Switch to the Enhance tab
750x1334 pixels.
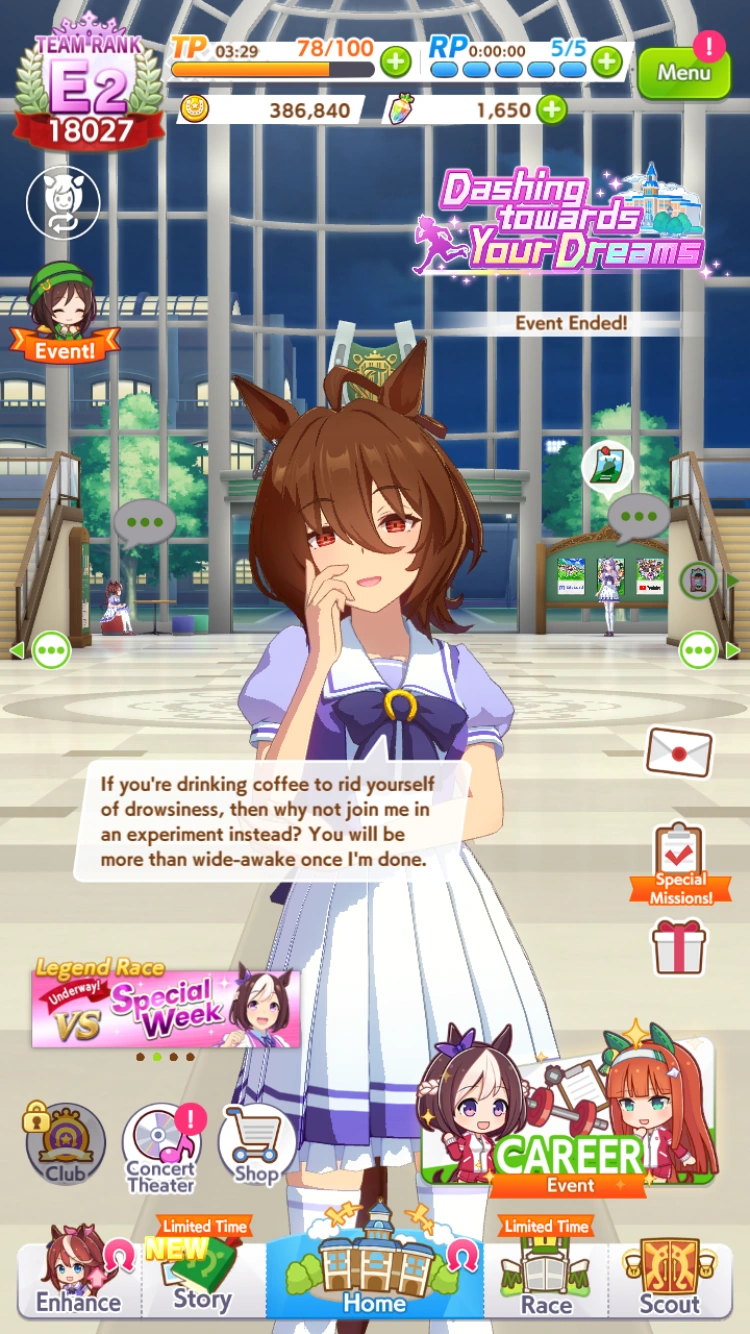coord(79,1279)
